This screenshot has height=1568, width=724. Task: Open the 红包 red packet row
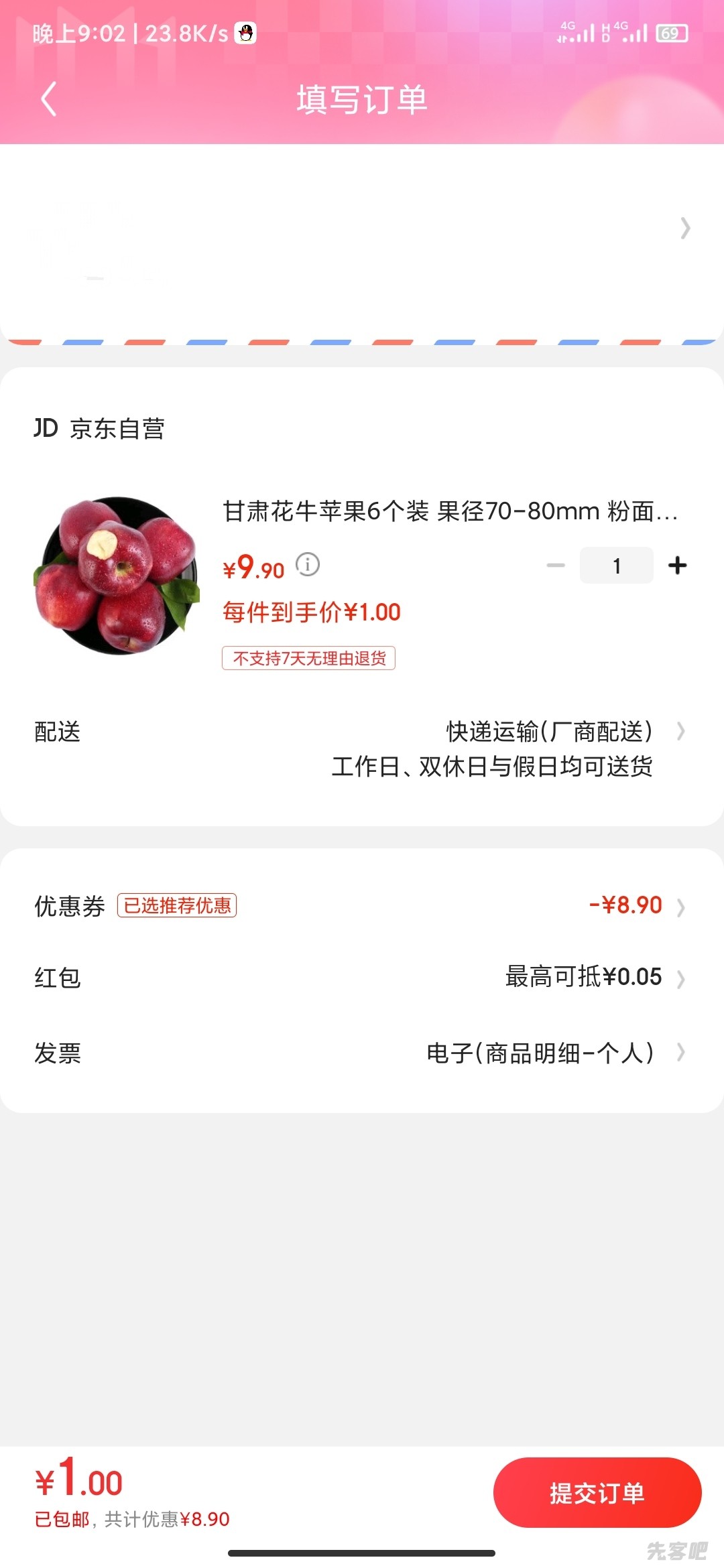(362, 978)
